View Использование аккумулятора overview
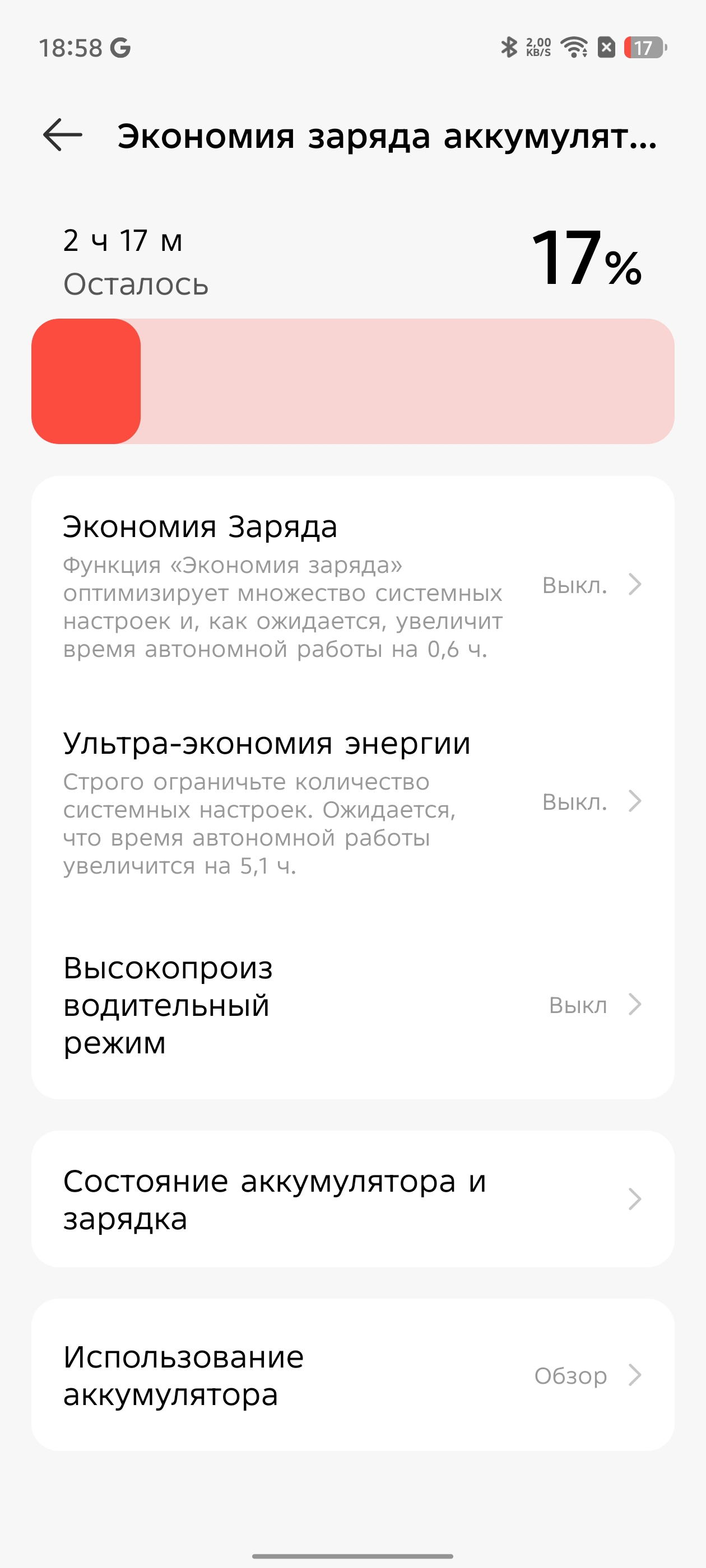This screenshot has height=1568, width=706. point(352,1375)
